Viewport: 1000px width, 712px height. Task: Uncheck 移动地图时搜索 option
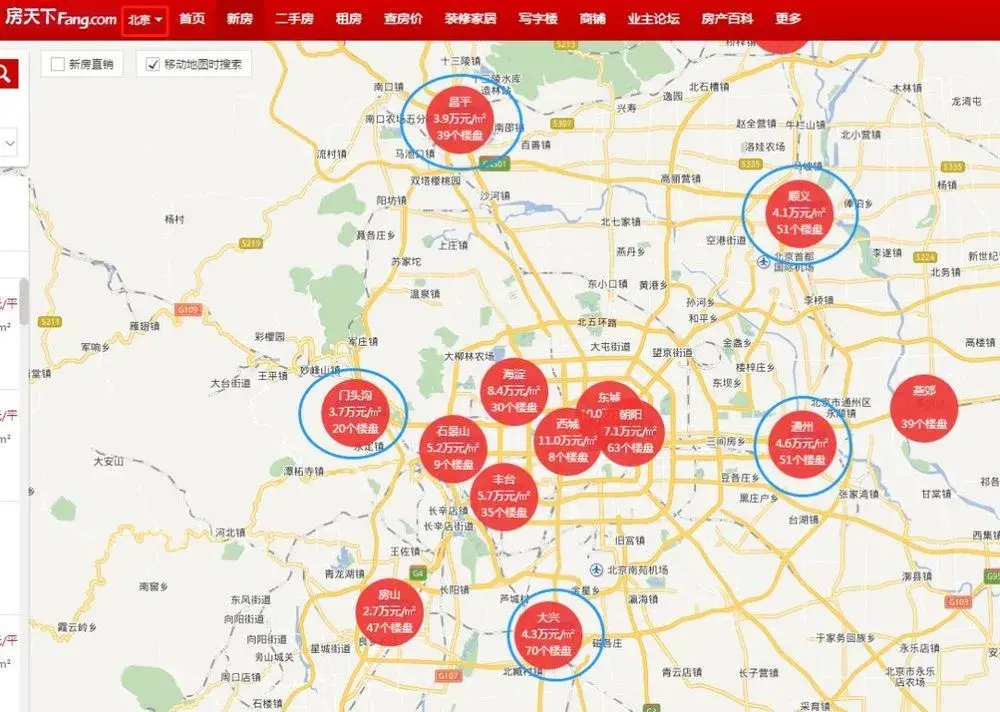tap(153, 65)
